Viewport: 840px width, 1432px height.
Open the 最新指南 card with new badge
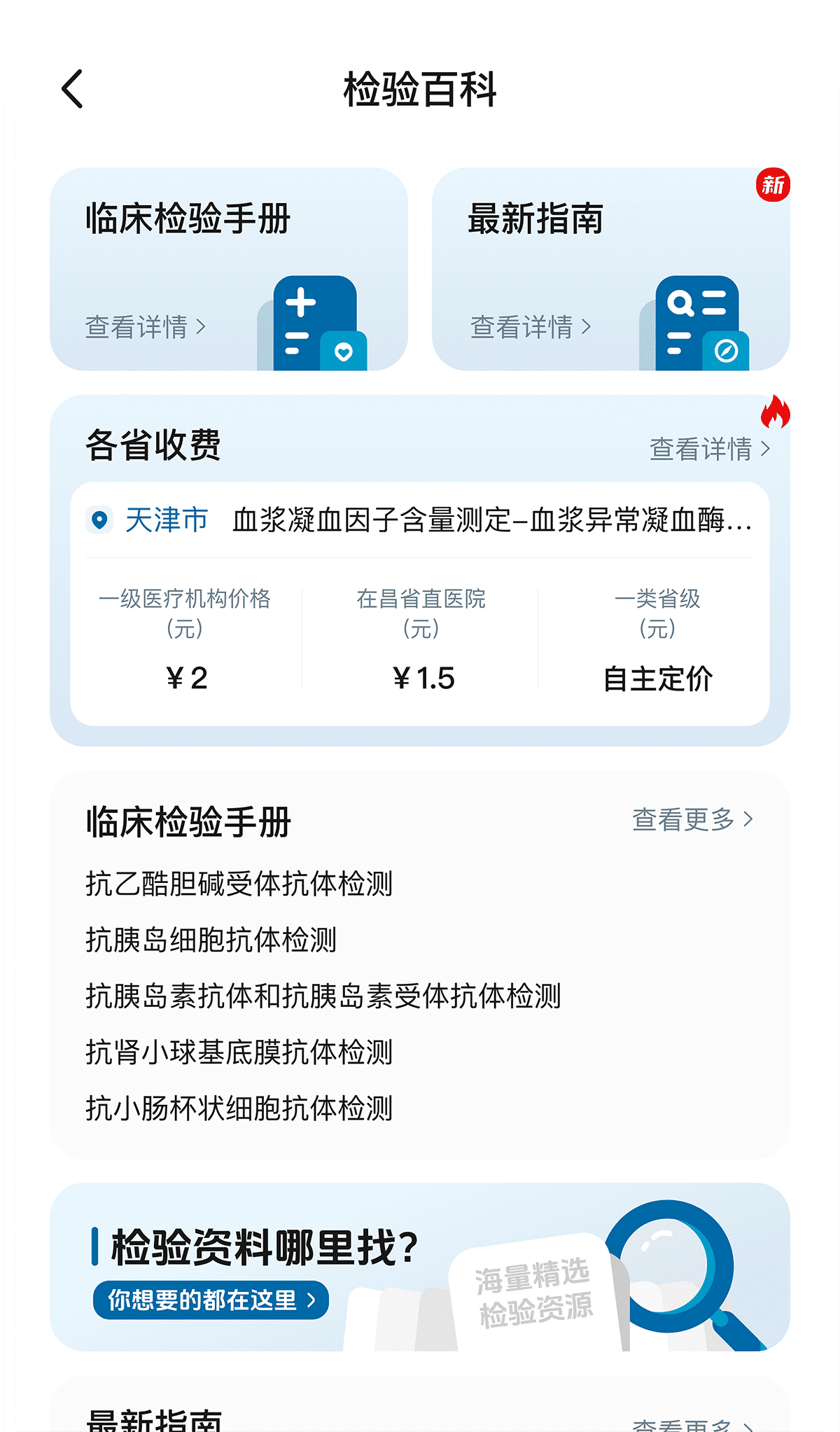[x=610, y=269]
